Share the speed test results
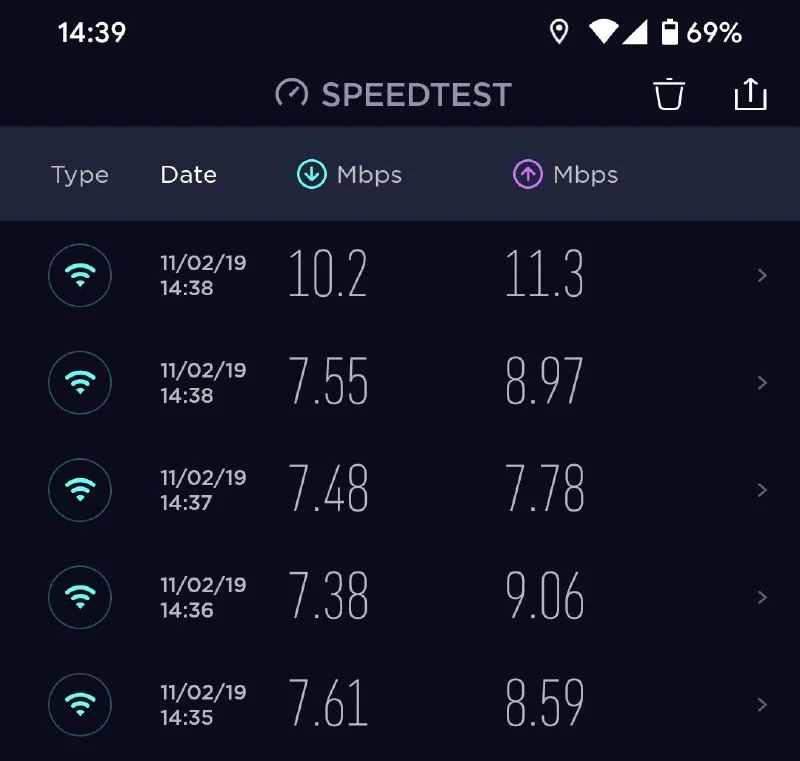 tap(750, 94)
